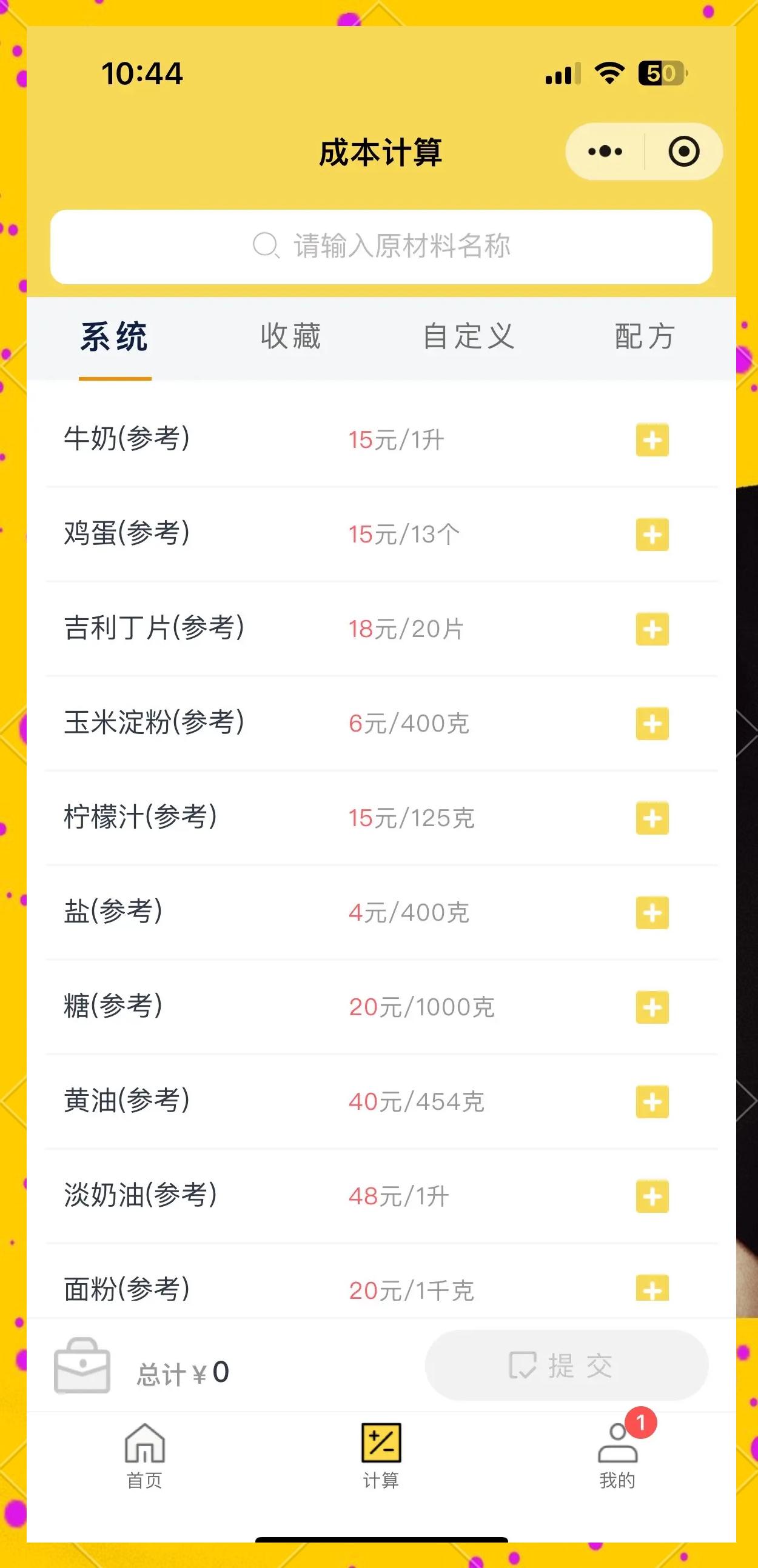Open the 配方 tab
758x1568 pixels.
(644, 336)
